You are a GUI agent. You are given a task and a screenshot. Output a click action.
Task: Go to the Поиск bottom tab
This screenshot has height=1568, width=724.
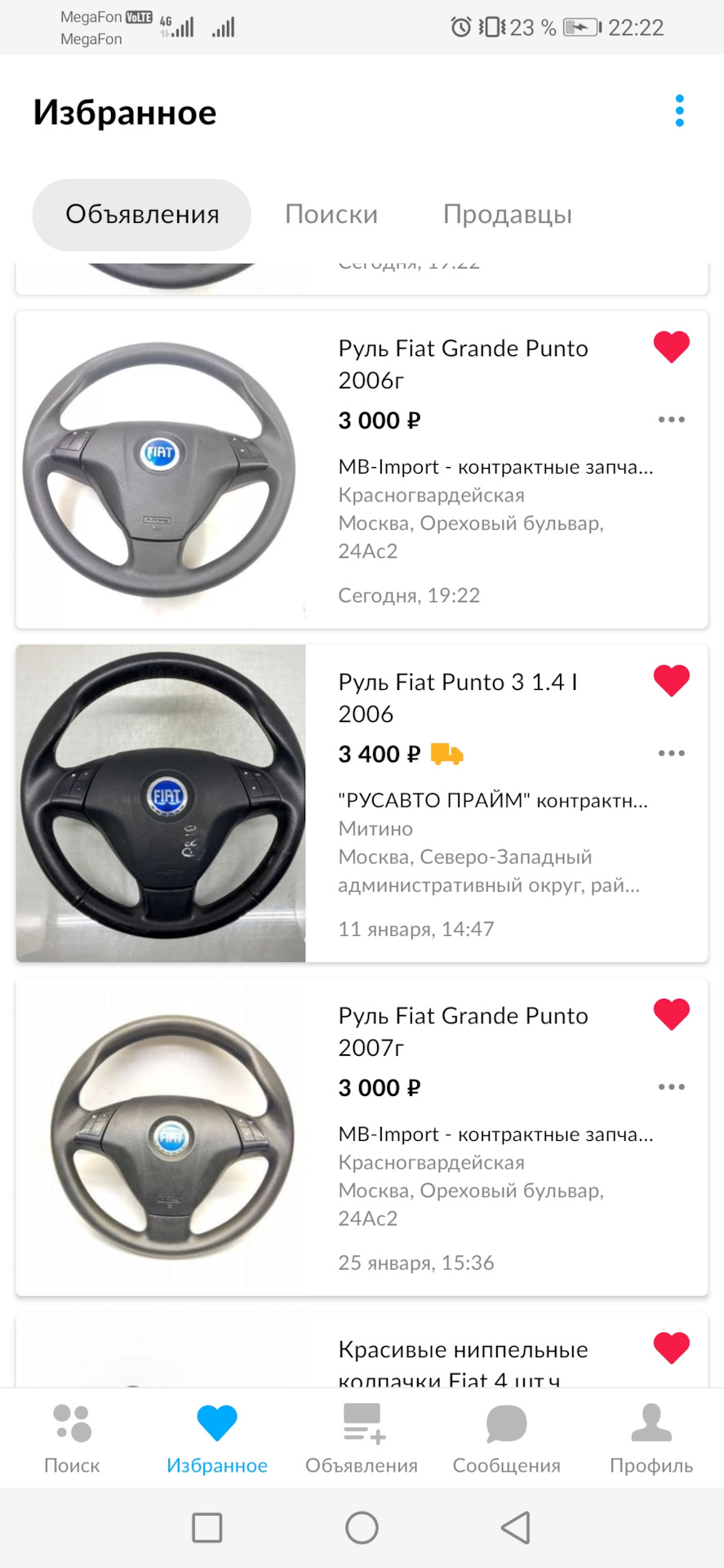click(72, 1439)
